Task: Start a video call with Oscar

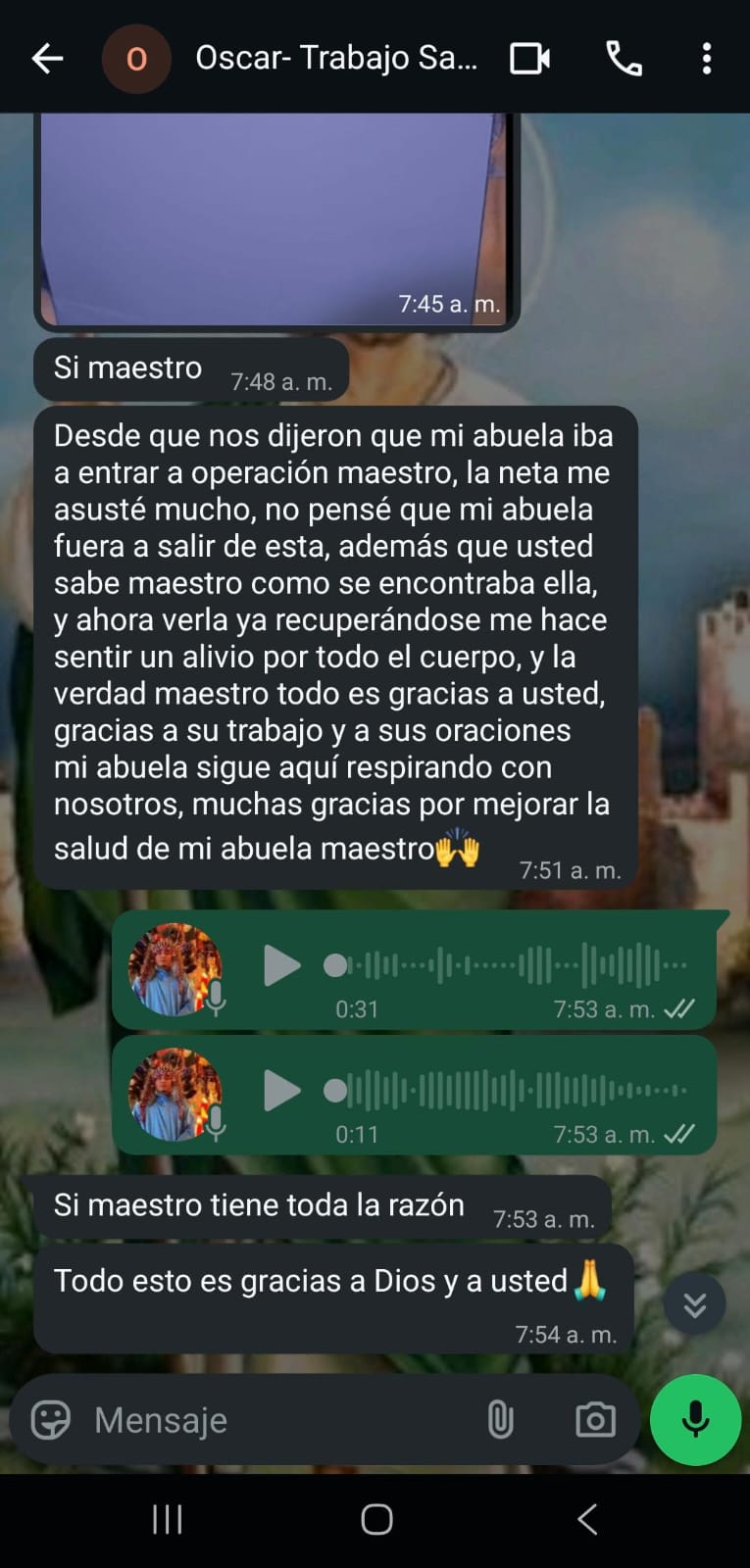Action: (x=529, y=59)
